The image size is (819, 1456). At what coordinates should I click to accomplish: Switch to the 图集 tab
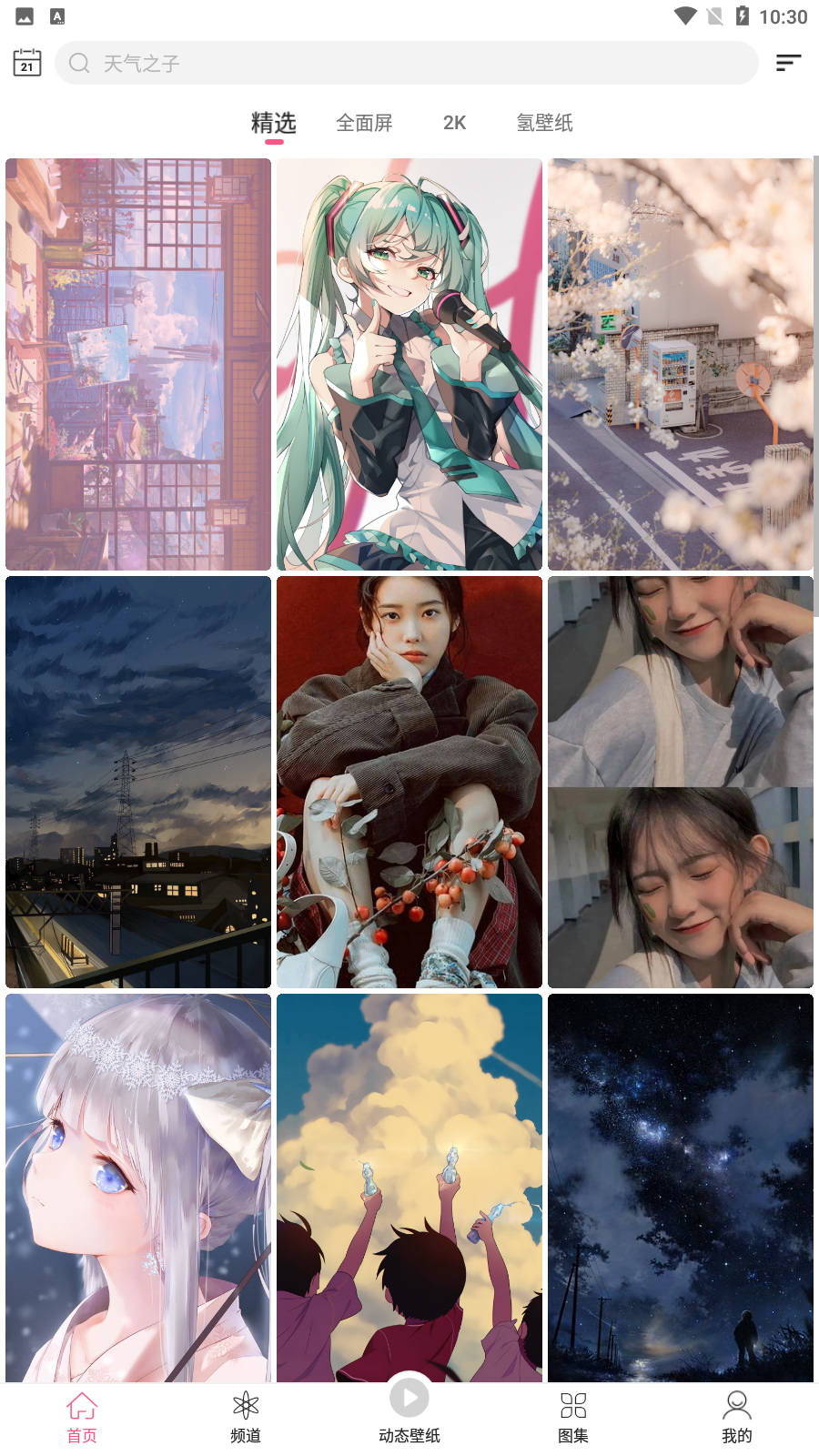(573, 1418)
